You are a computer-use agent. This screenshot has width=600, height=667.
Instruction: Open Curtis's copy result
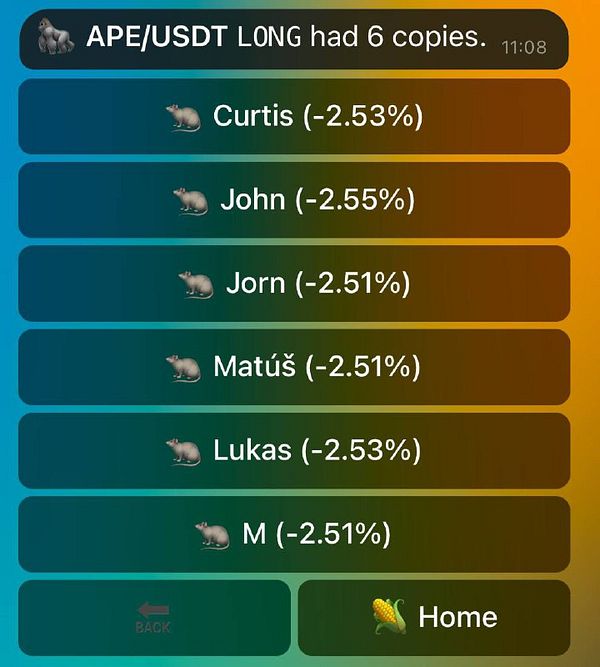[294, 117]
